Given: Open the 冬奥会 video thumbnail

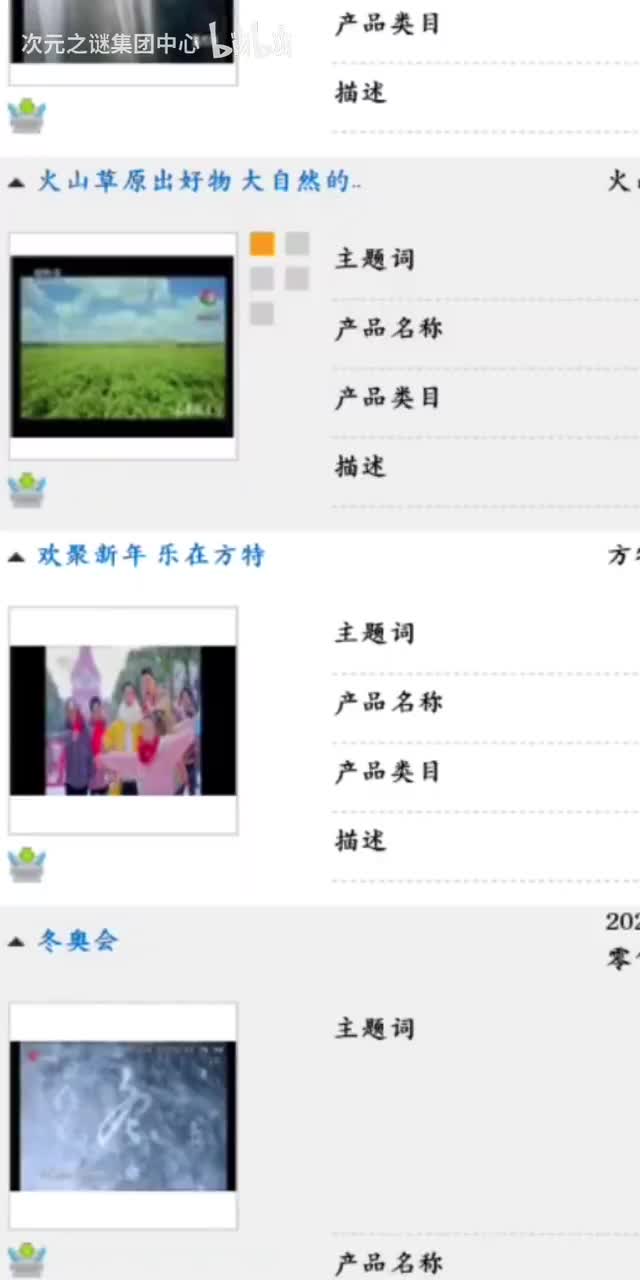Looking at the screenshot, I should (123, 1115).
